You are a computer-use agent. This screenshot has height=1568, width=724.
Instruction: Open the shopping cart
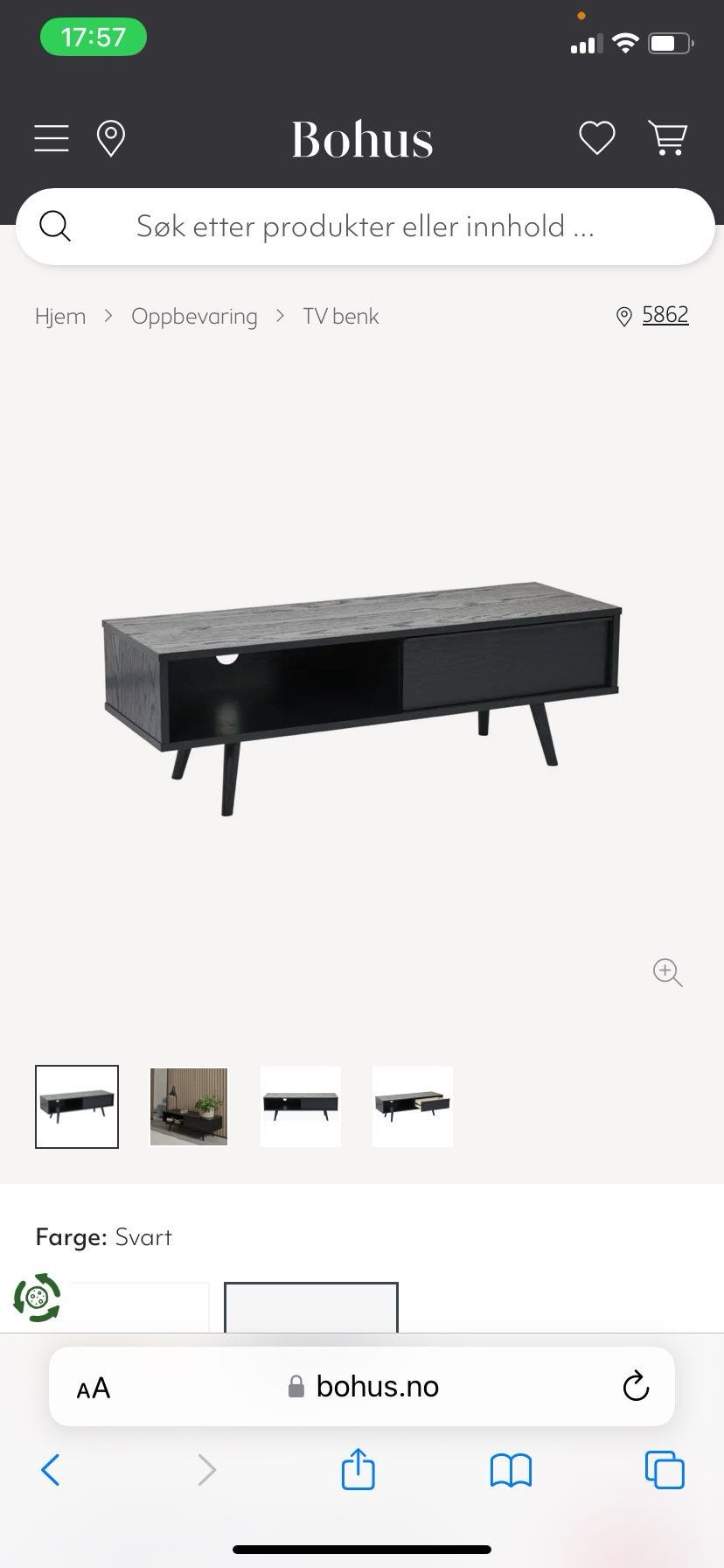click(667, 138)
